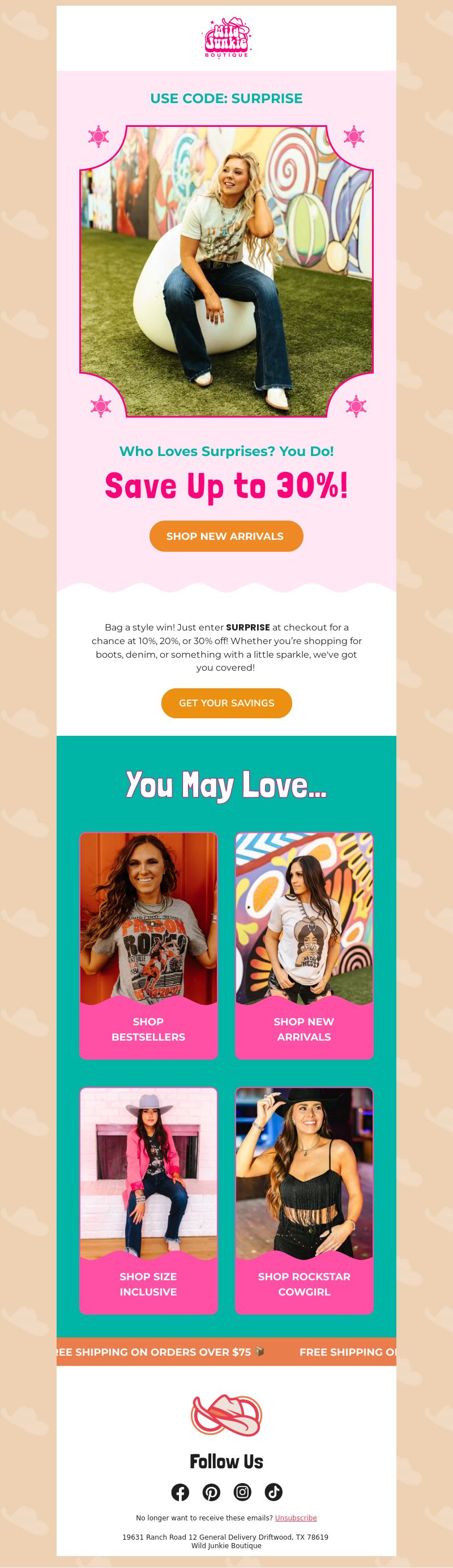Open the Instagram profile

click(x=242, y=1492)
